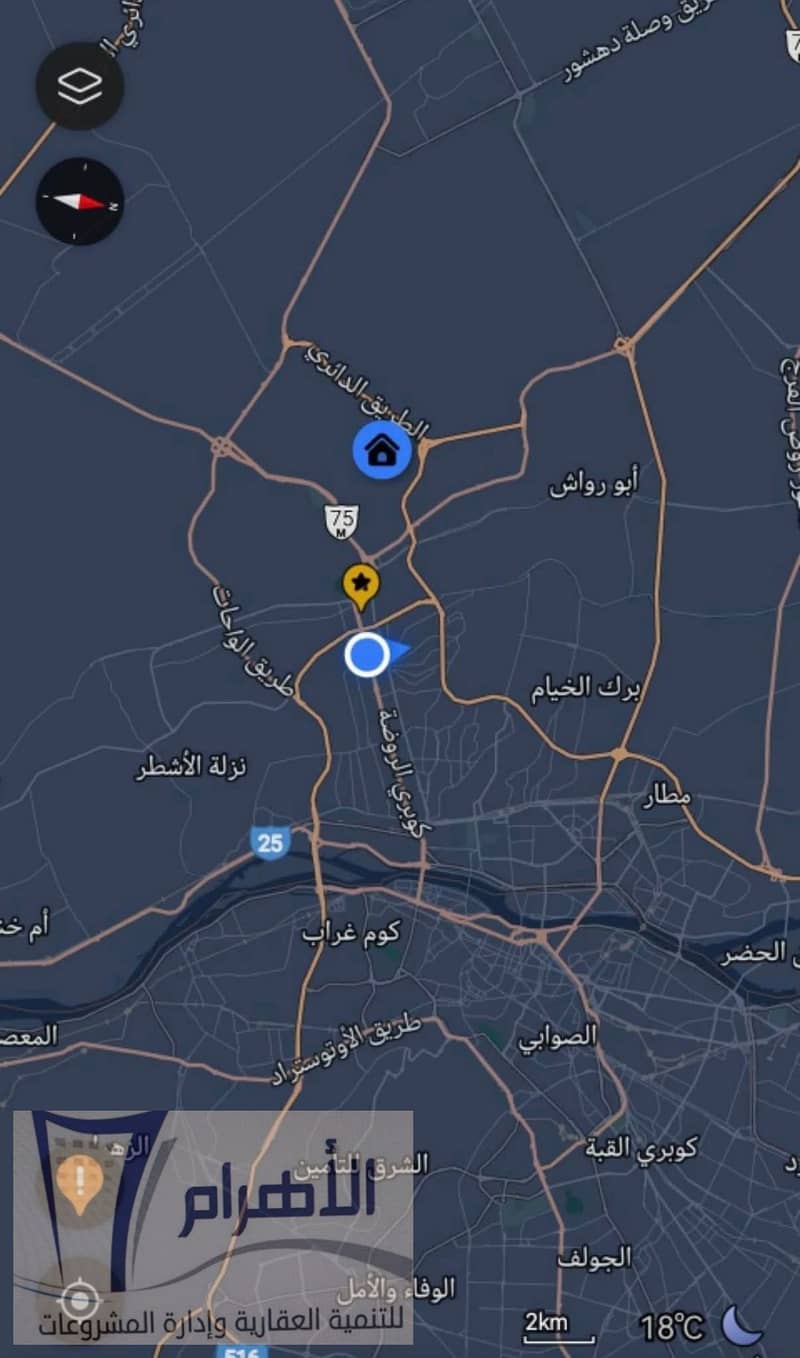Open the map layers button
This screenshot has width=800, height=1358.
pos(80,86)
